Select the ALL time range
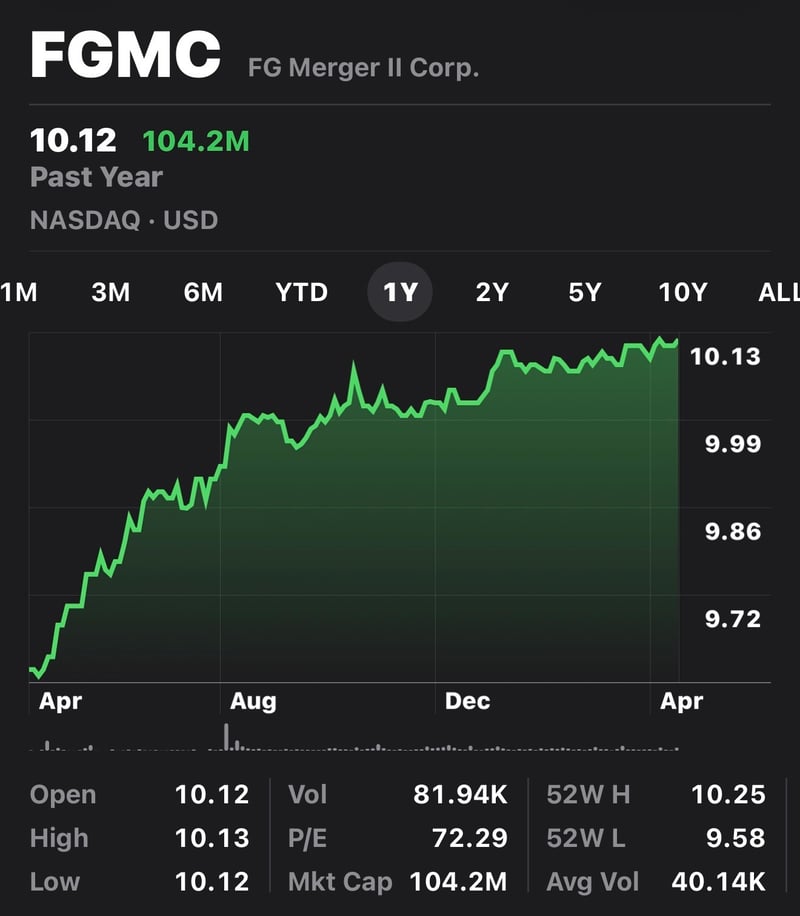The width and height of the screenshot is (800, 916). pyautogui.click(x=779, y=292)
